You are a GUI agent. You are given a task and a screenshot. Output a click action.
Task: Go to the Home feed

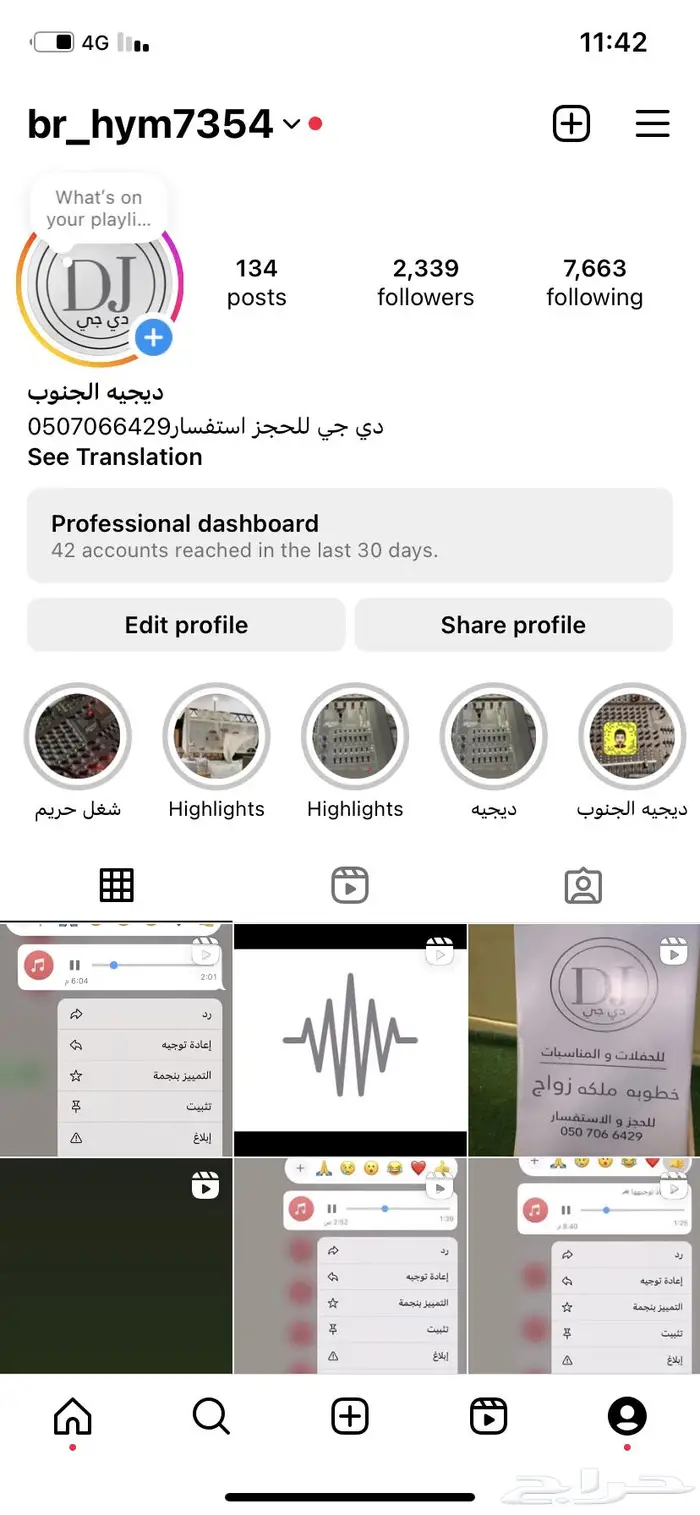(x=72, y=1416)
